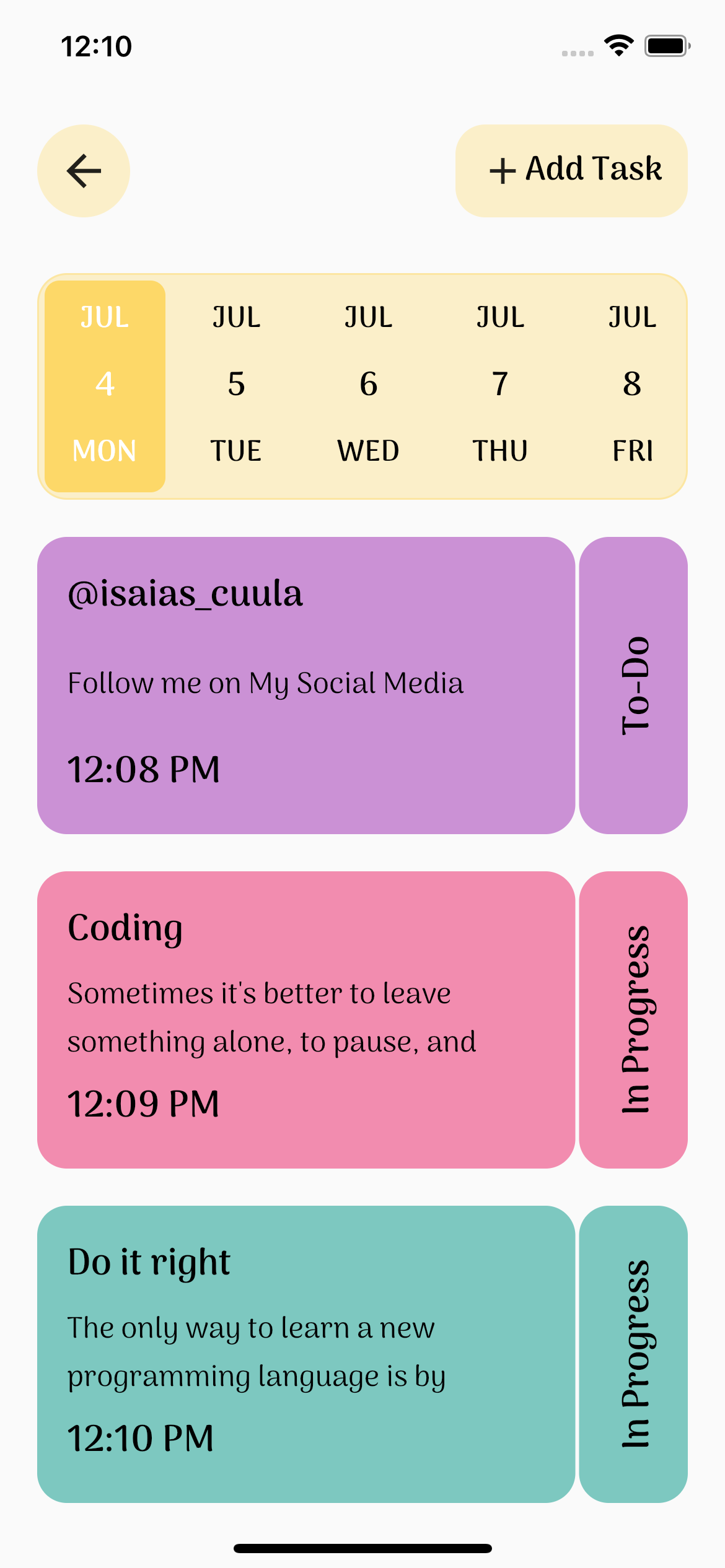The width and height of the screenshot is (725, 1568).
Task: Select JUL 7 THU in the date strip
Action: [x=501, y=384]
